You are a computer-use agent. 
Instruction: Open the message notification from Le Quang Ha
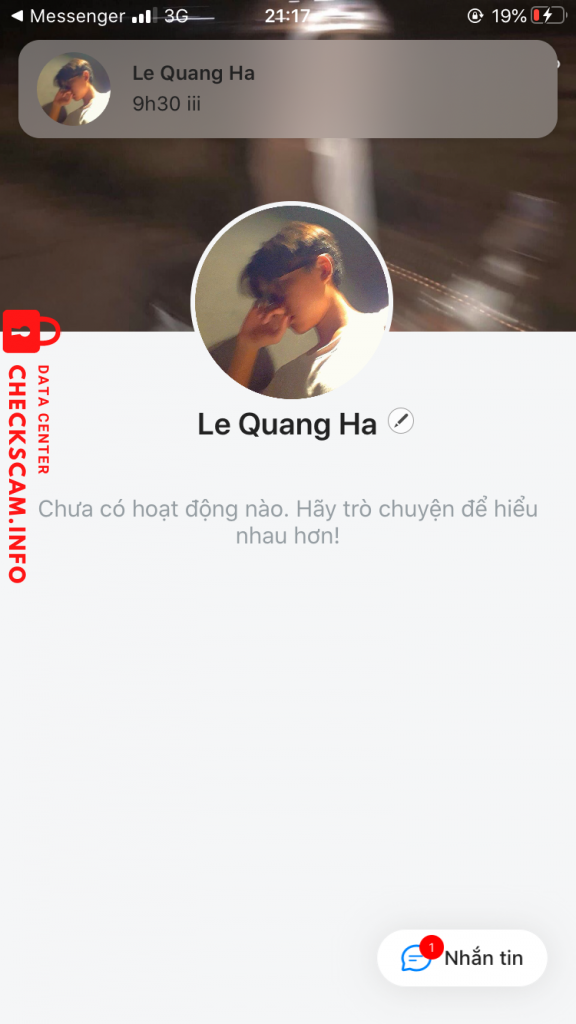point(287,89)
